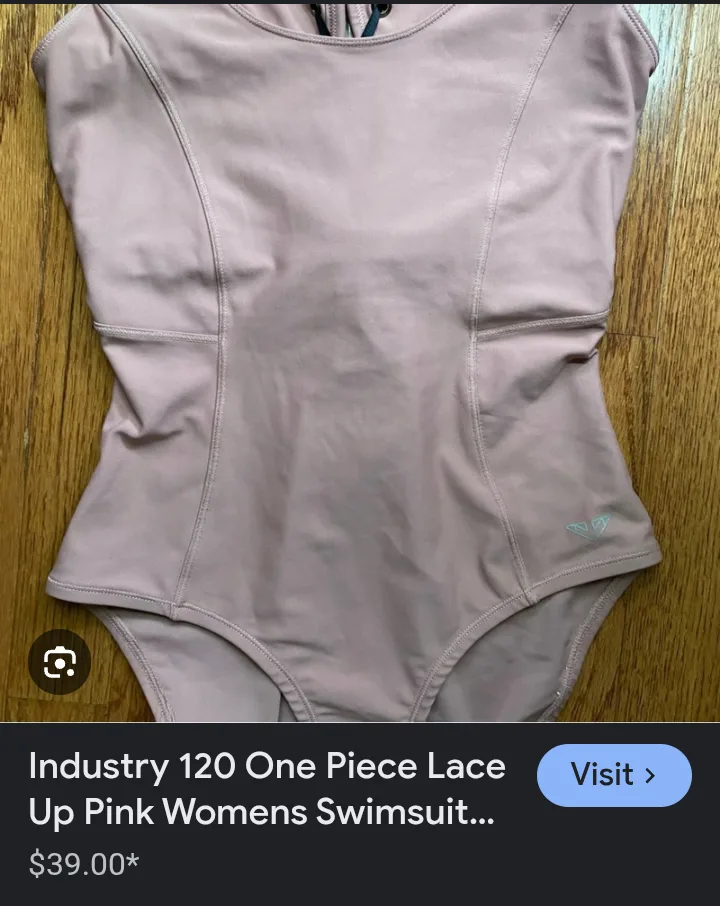Screen dimensions: 720x906
Task: Open the Industry 120 One Piece product link
Action: point(268,789)
